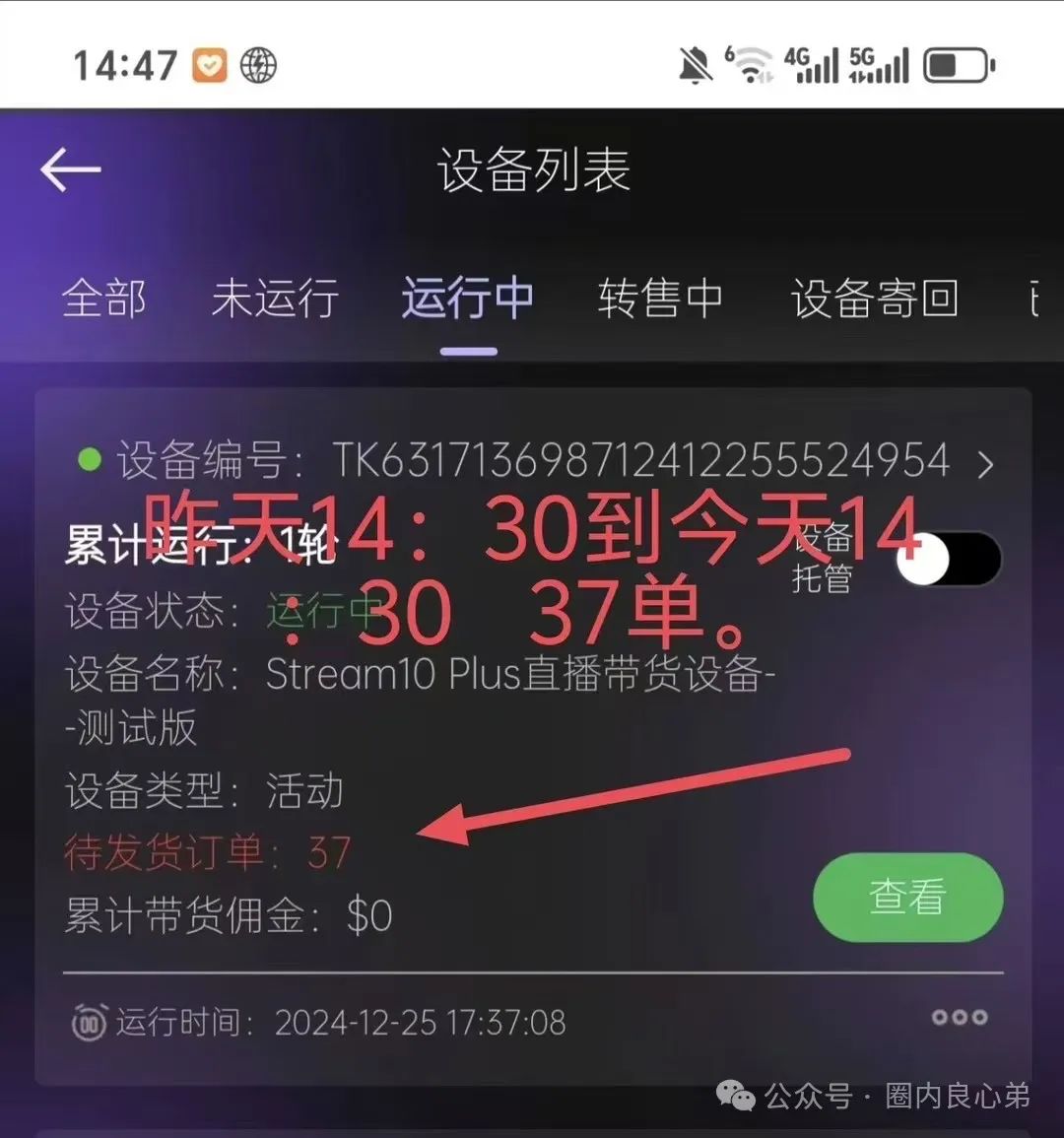
Task: Show the 设备寄回 tab
Action: (874, 298)
